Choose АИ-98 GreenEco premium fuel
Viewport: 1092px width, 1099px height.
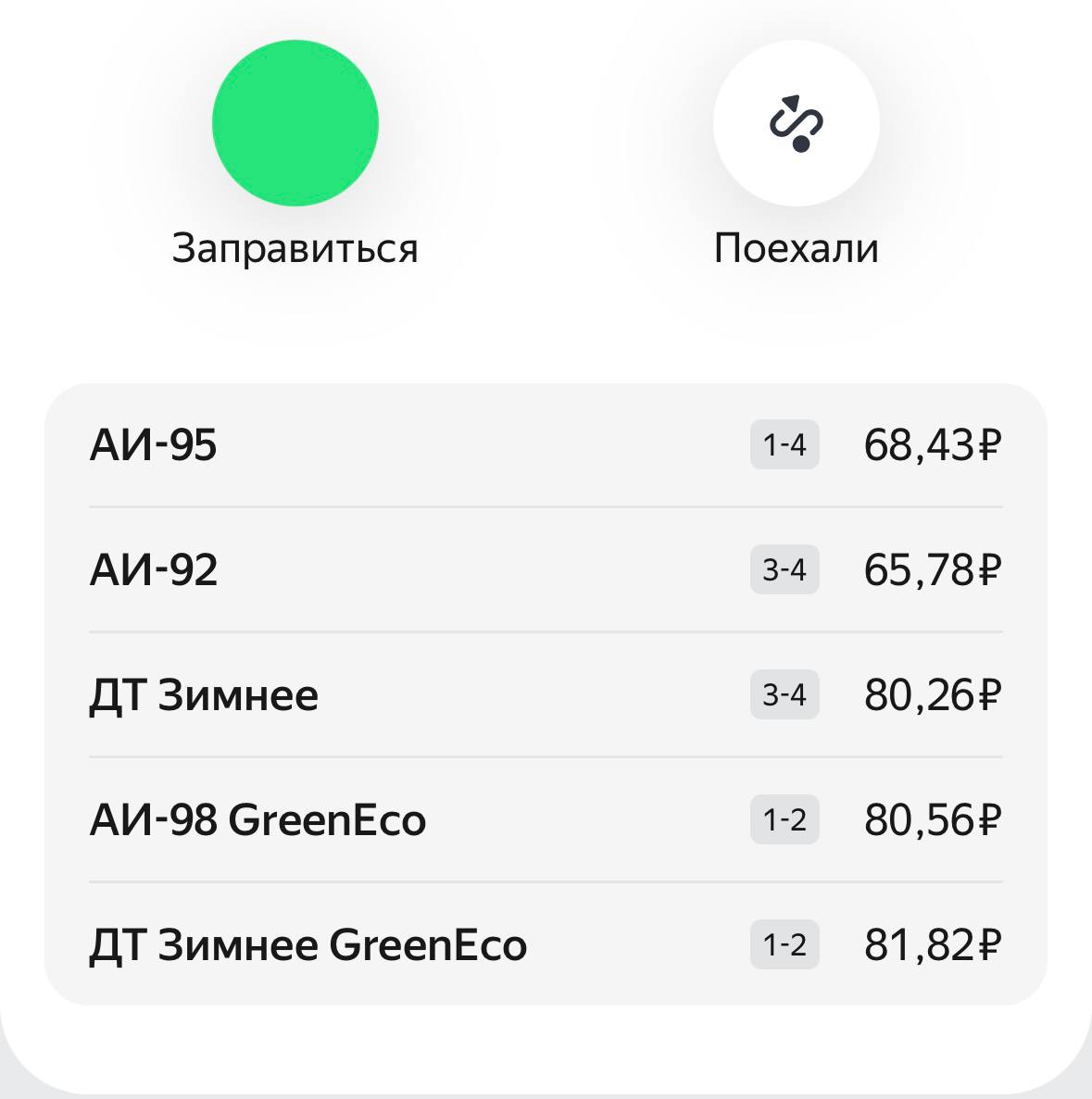click(x=259, y=820)
